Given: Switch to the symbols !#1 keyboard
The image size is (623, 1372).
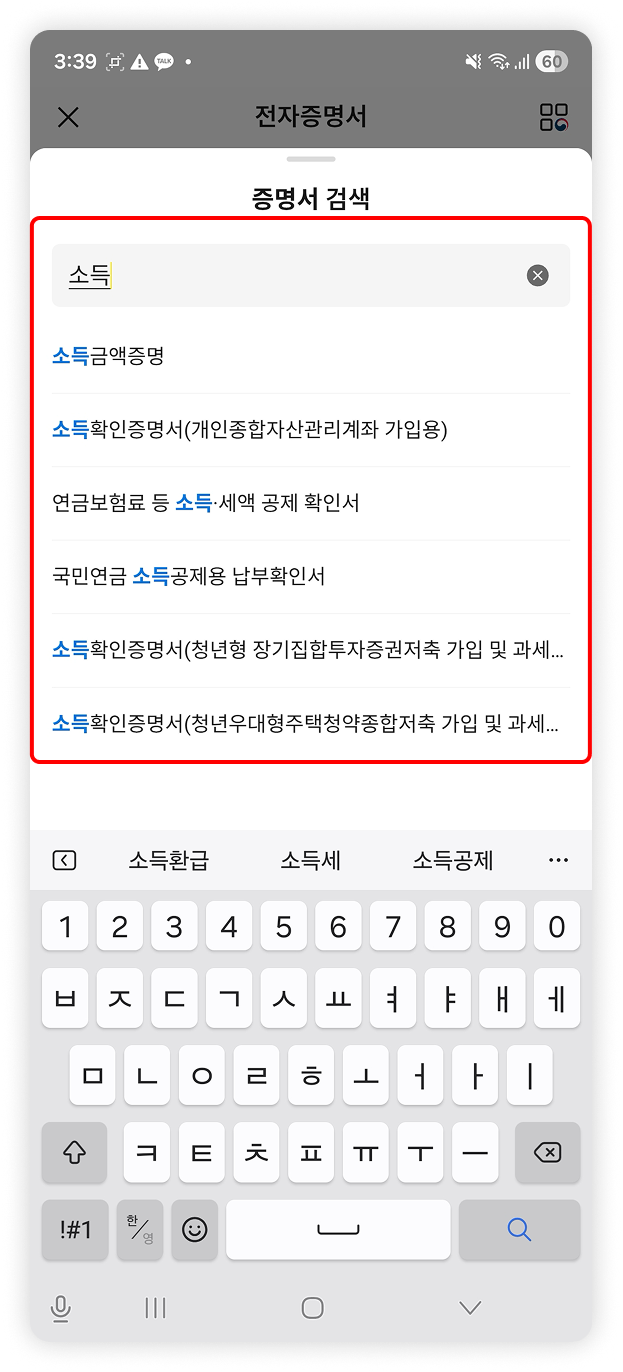Looking at the screenshot, I should pyautogui.click(x=75, y=1230).
